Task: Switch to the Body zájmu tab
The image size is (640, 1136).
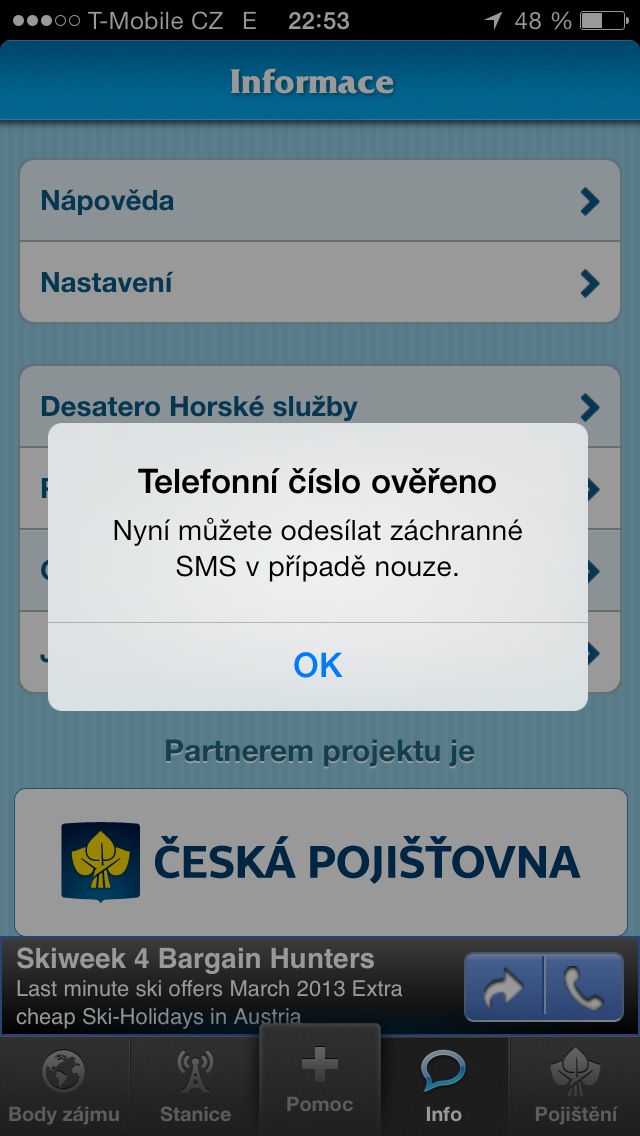Action: point(64,1087)
